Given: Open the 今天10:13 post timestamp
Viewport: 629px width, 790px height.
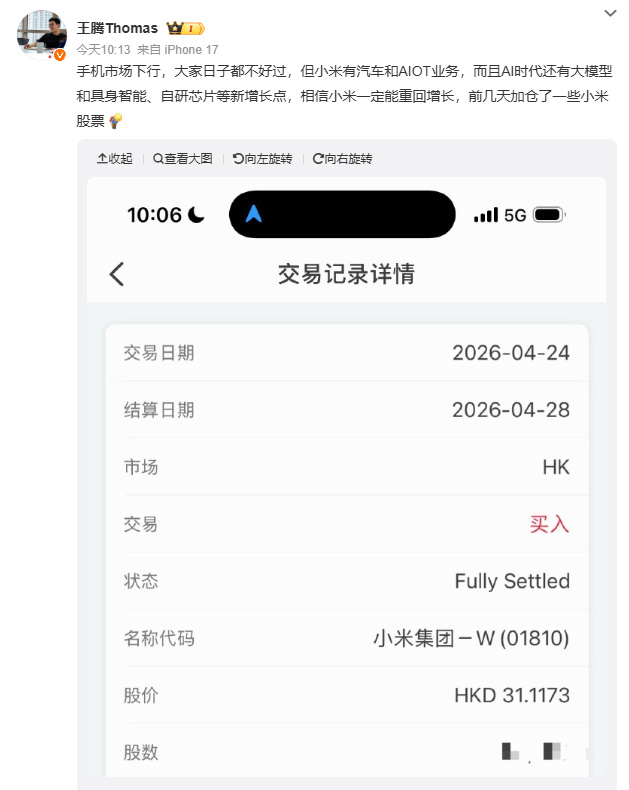Looking at the screenshot, I should click(x=103, y=50).
